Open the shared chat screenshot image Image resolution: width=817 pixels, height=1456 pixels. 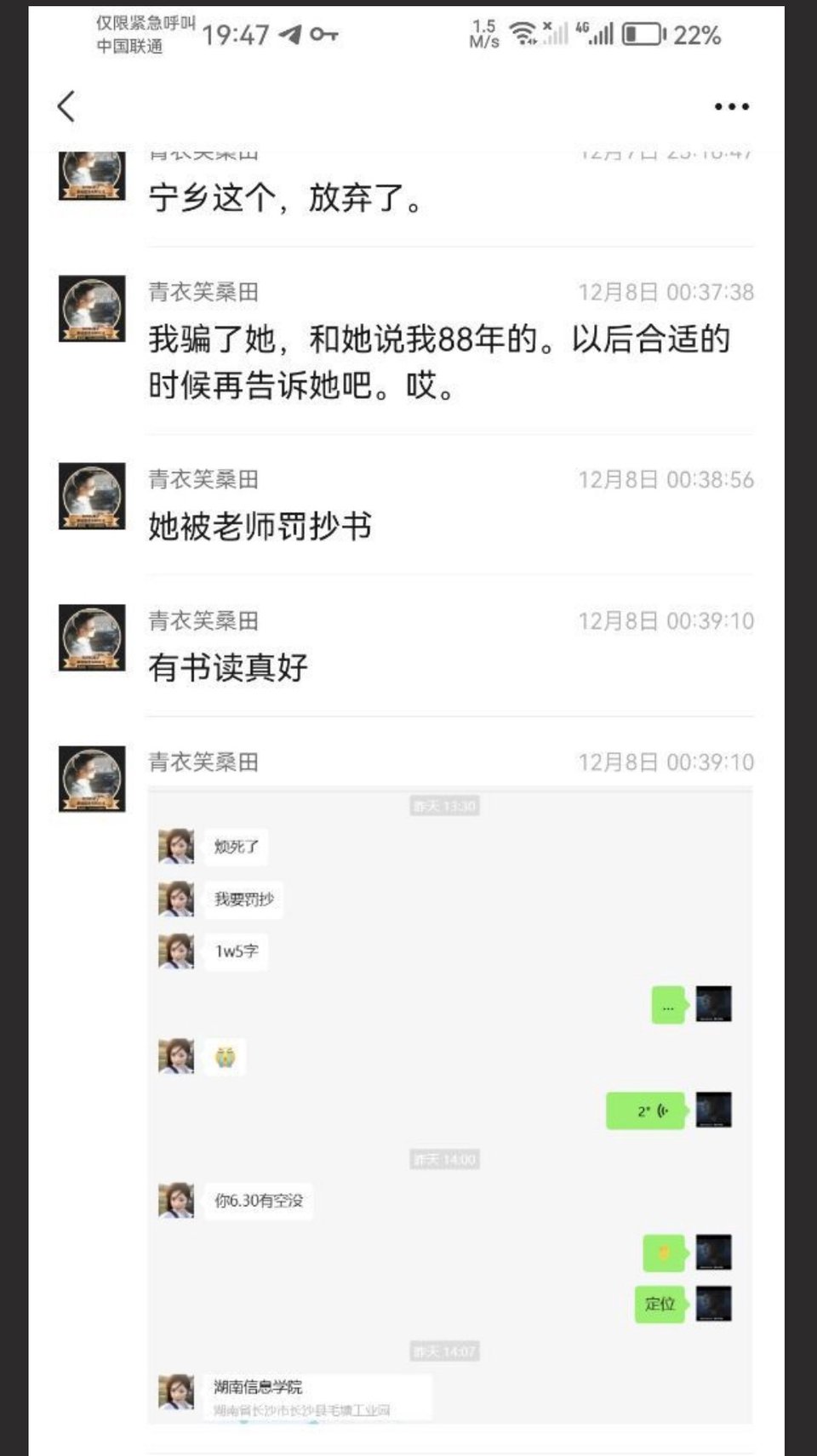coord(449,1105)
